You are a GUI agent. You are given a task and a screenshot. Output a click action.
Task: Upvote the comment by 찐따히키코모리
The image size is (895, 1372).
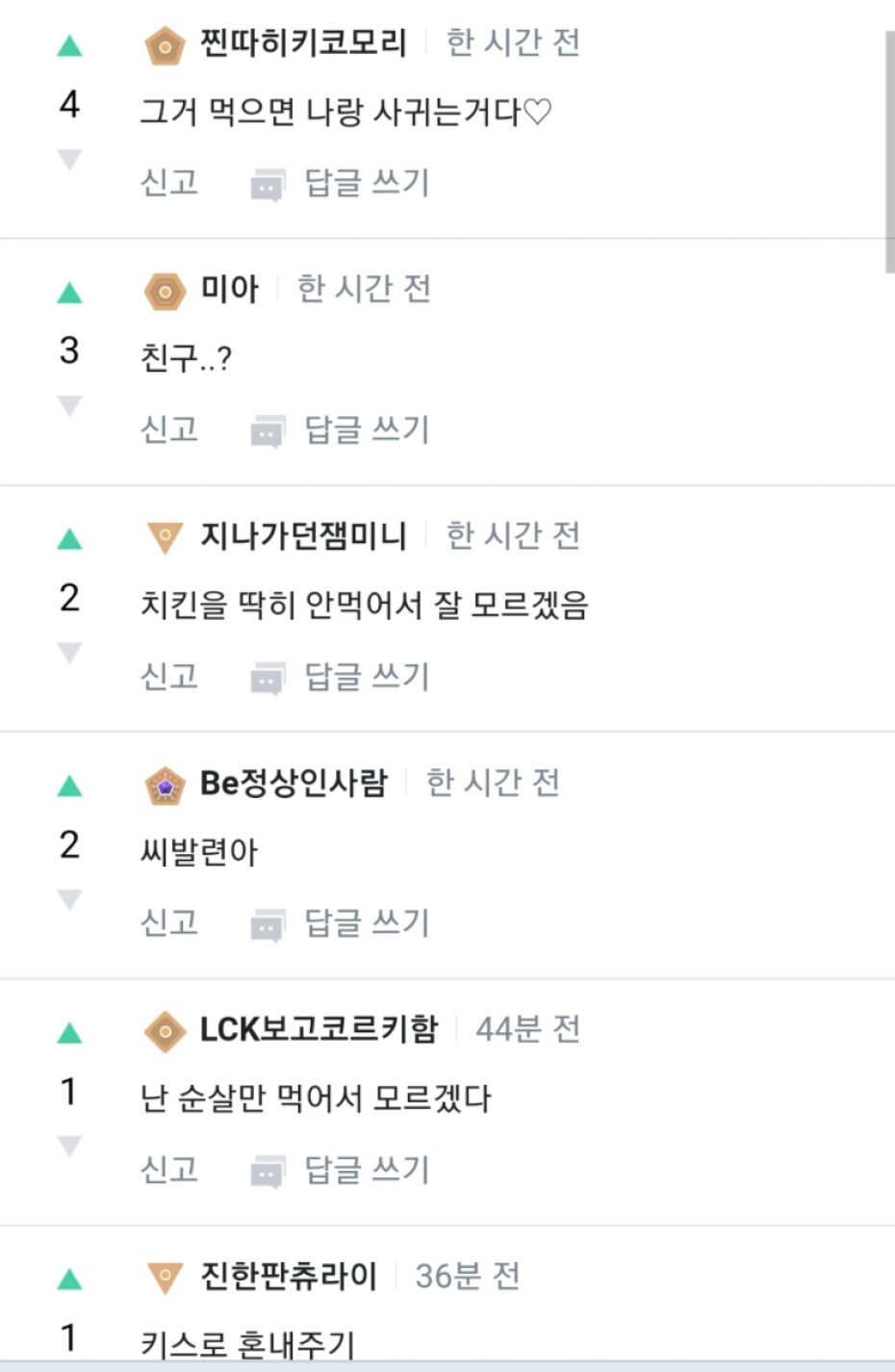pos(69,45)
